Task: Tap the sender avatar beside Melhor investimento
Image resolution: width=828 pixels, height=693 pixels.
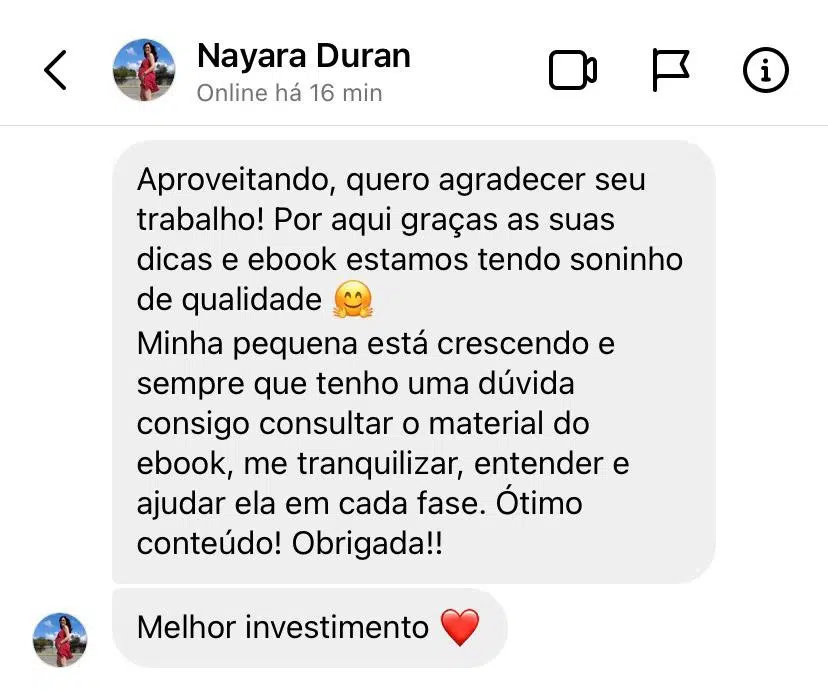Action: click(x=60, y=640)
